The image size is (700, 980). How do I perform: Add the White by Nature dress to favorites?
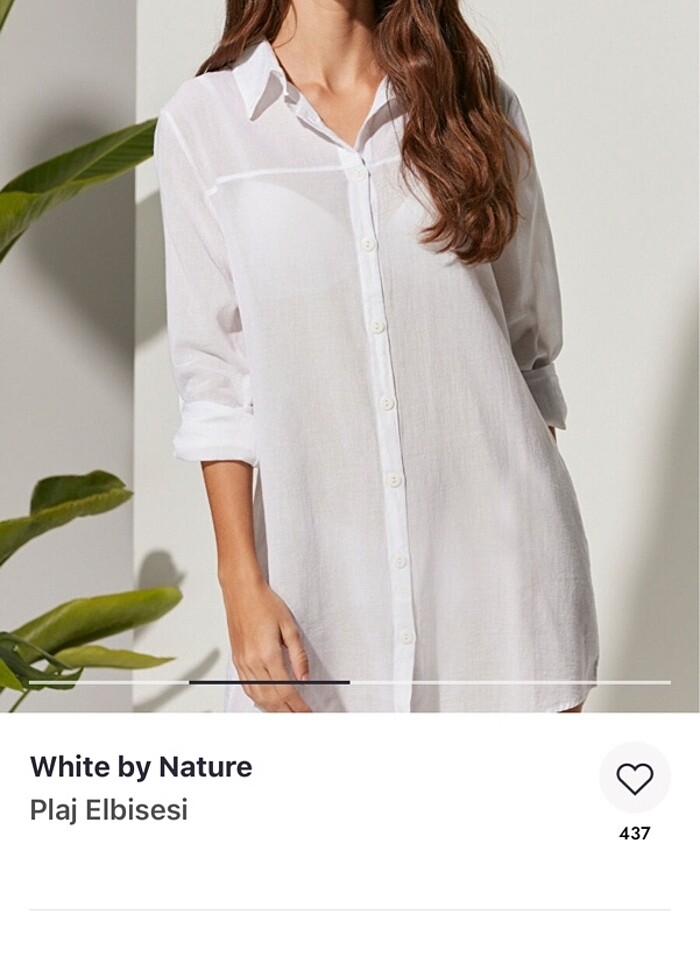click(x=634, y=778)
